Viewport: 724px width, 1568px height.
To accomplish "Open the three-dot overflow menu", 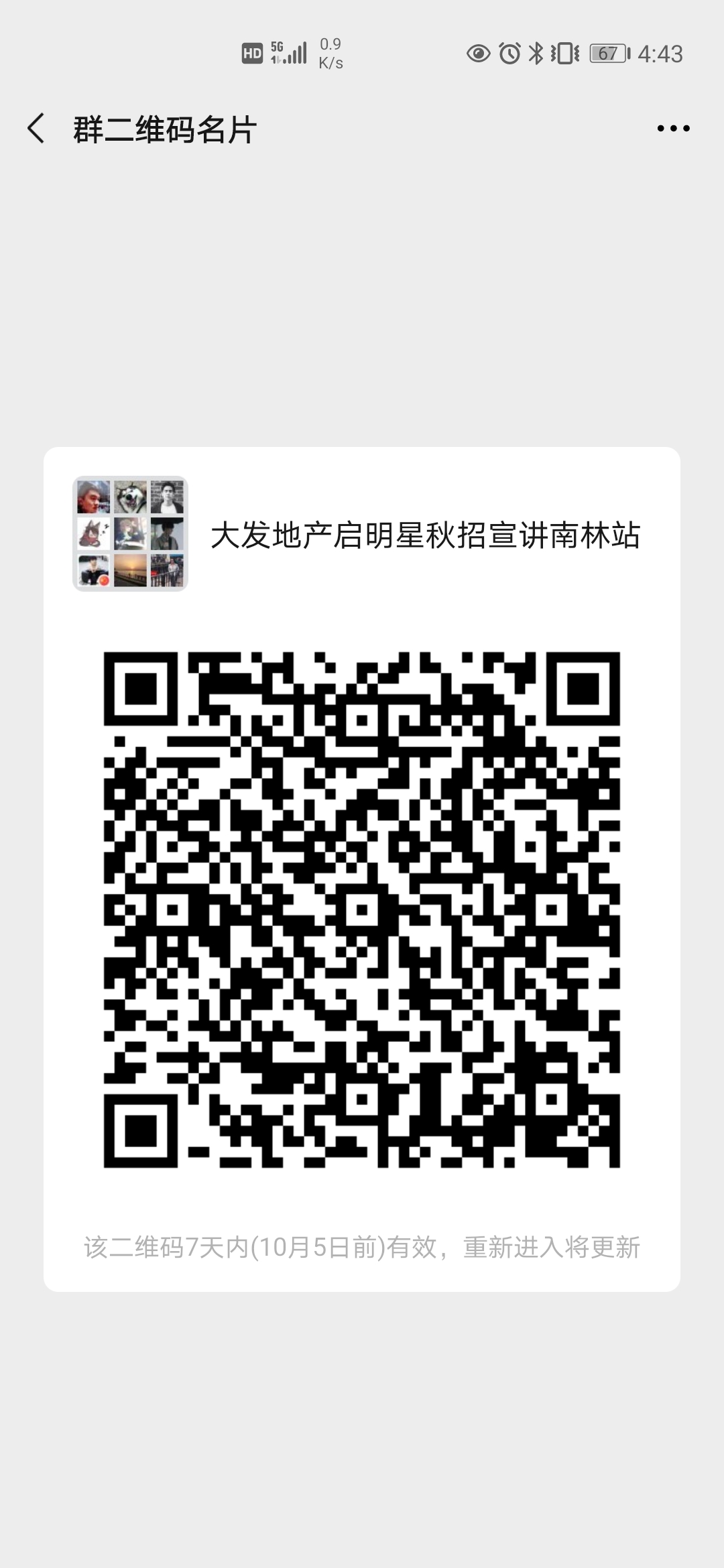I will [673, 128].
